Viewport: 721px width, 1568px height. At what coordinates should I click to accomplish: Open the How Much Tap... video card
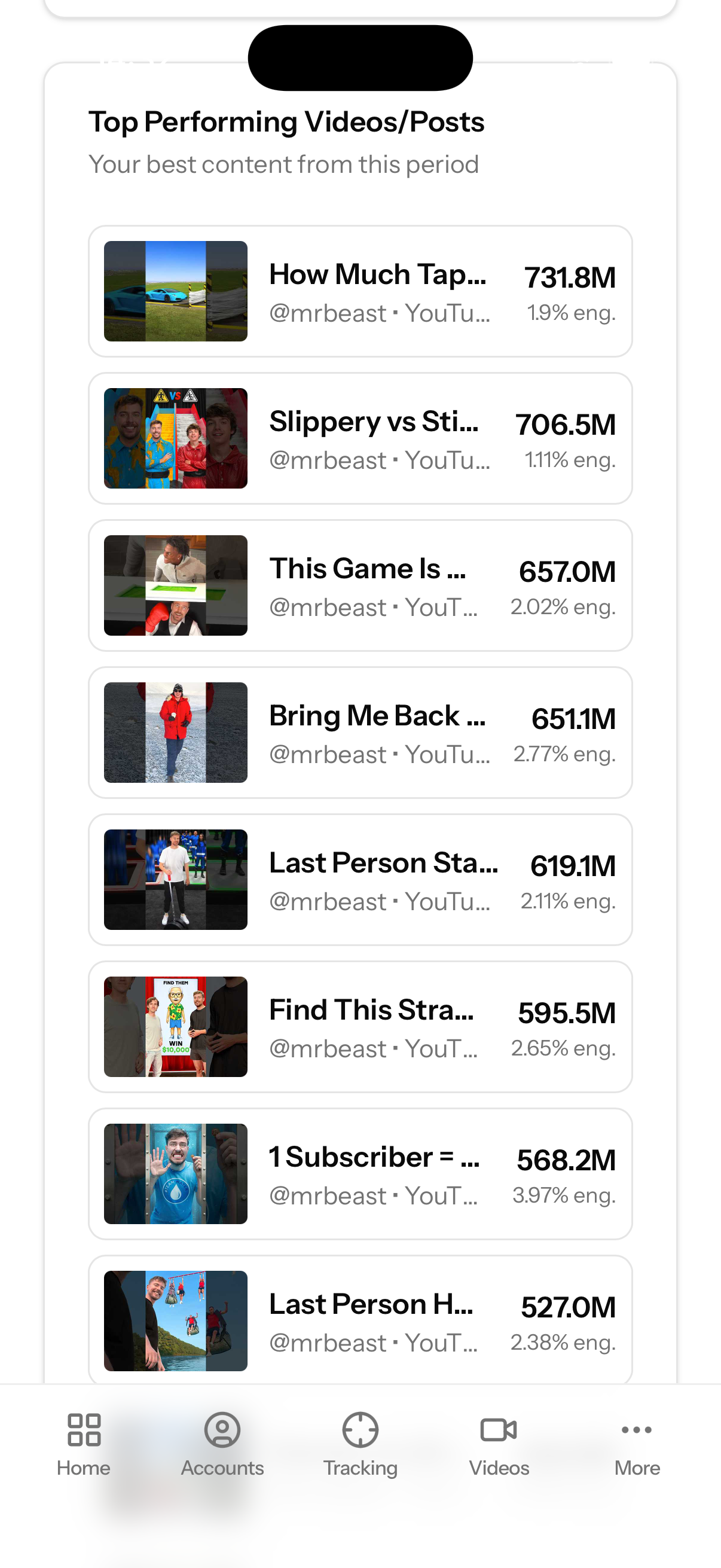pos(360,291)
